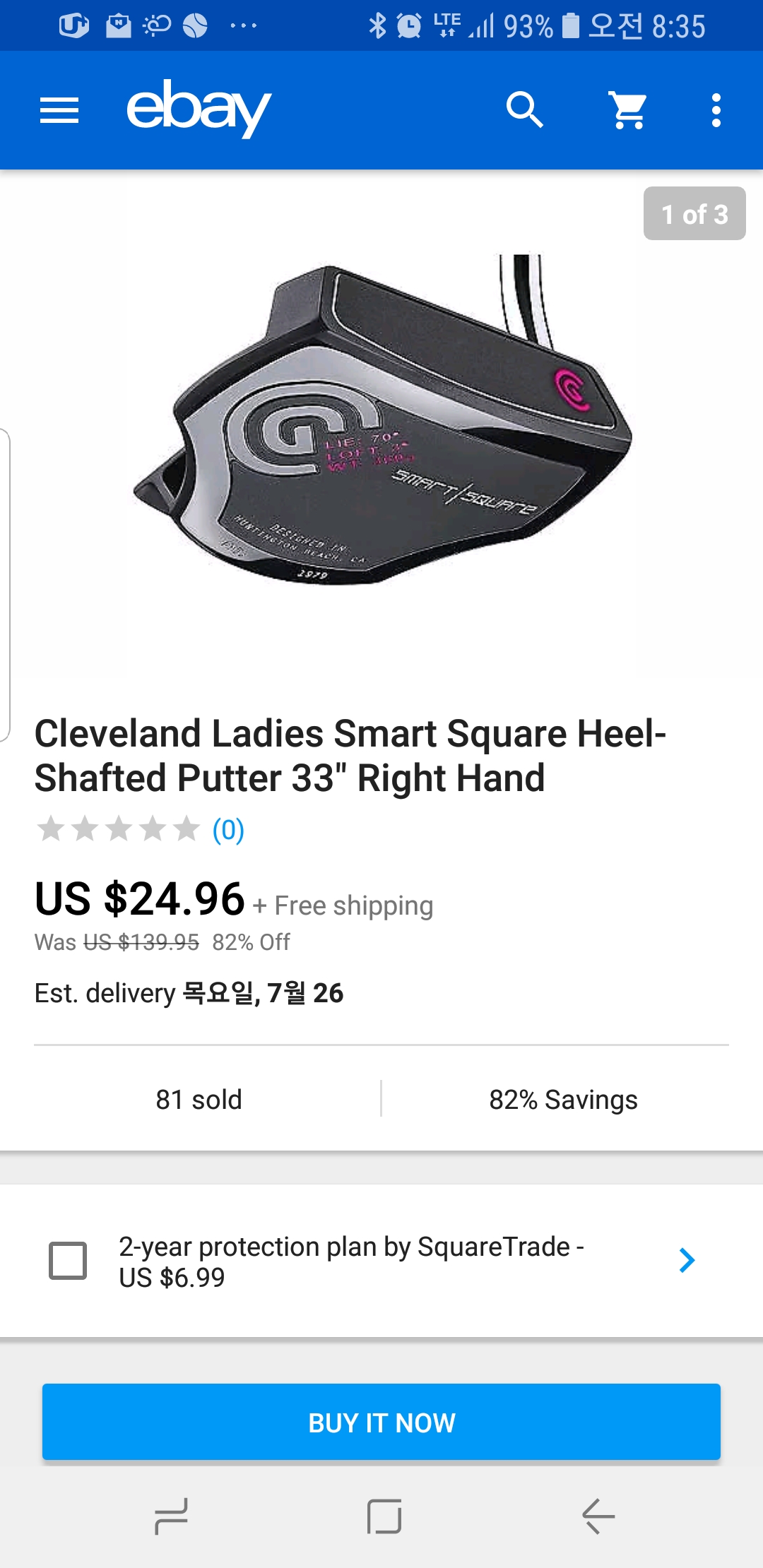Go back using the system back button
The width and height of the screenshot is (763, 1568).
pyautogui.click(x=598, y=1516)
